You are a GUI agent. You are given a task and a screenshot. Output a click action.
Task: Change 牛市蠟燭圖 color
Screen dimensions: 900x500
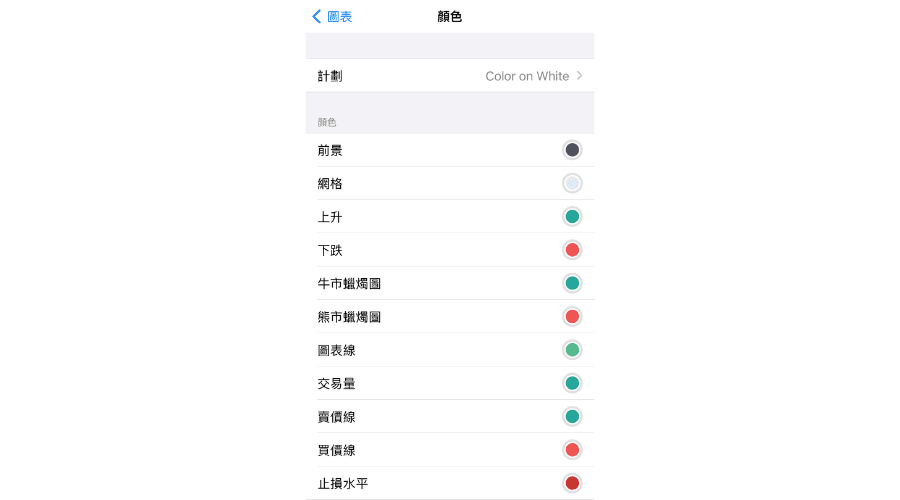pos(572,283)
